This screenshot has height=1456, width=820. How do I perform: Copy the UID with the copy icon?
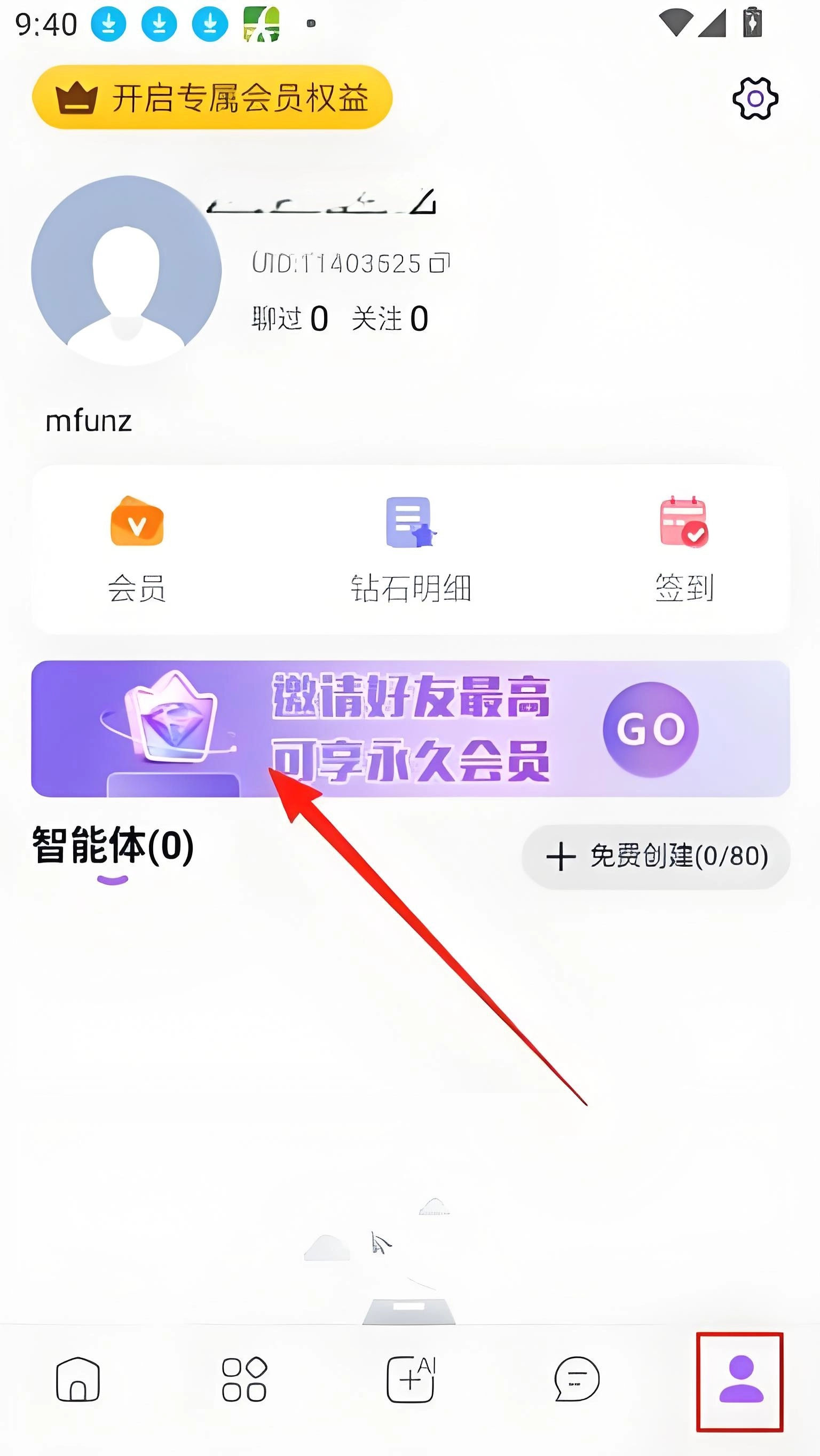point(439,263)
